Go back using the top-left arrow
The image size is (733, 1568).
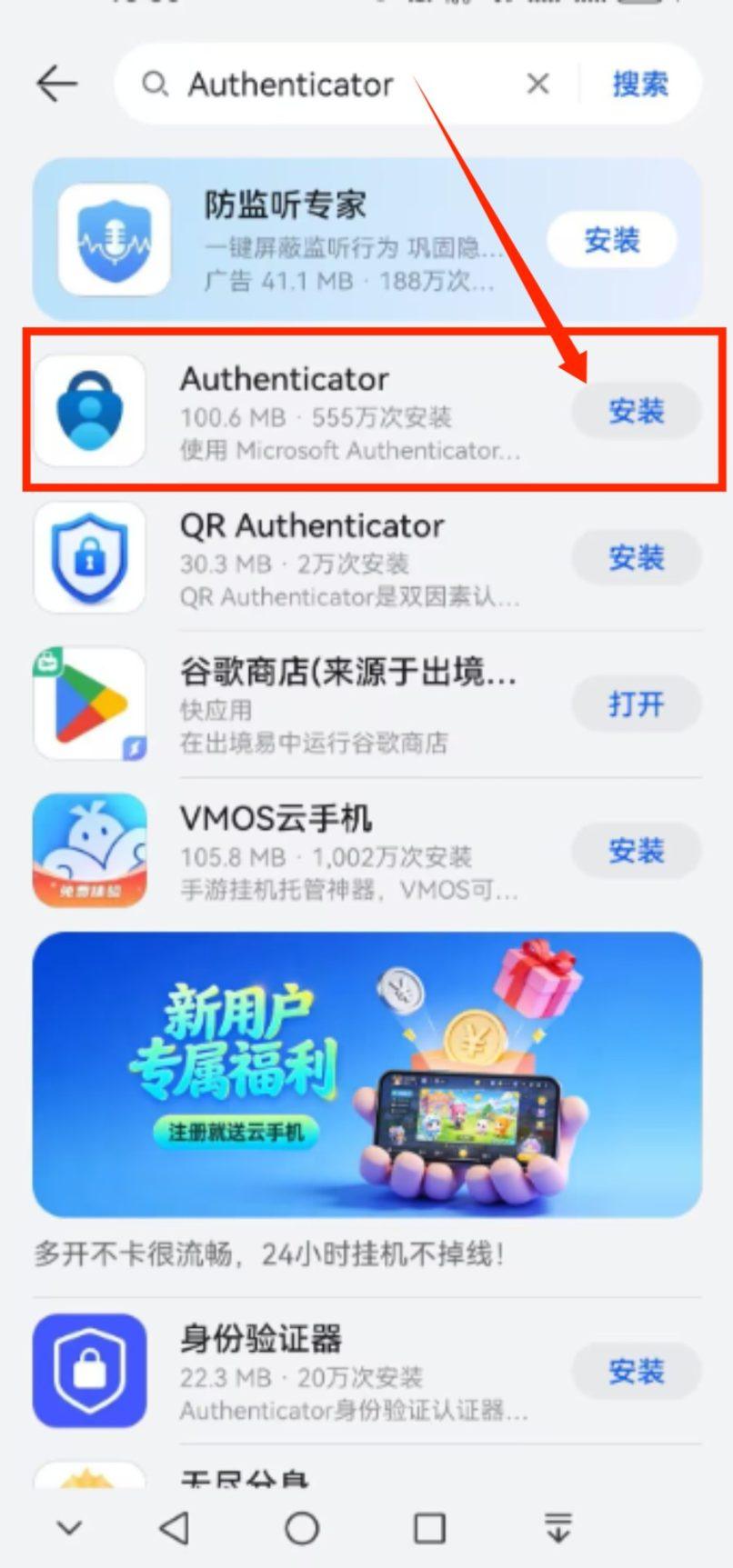coord(56,85)
